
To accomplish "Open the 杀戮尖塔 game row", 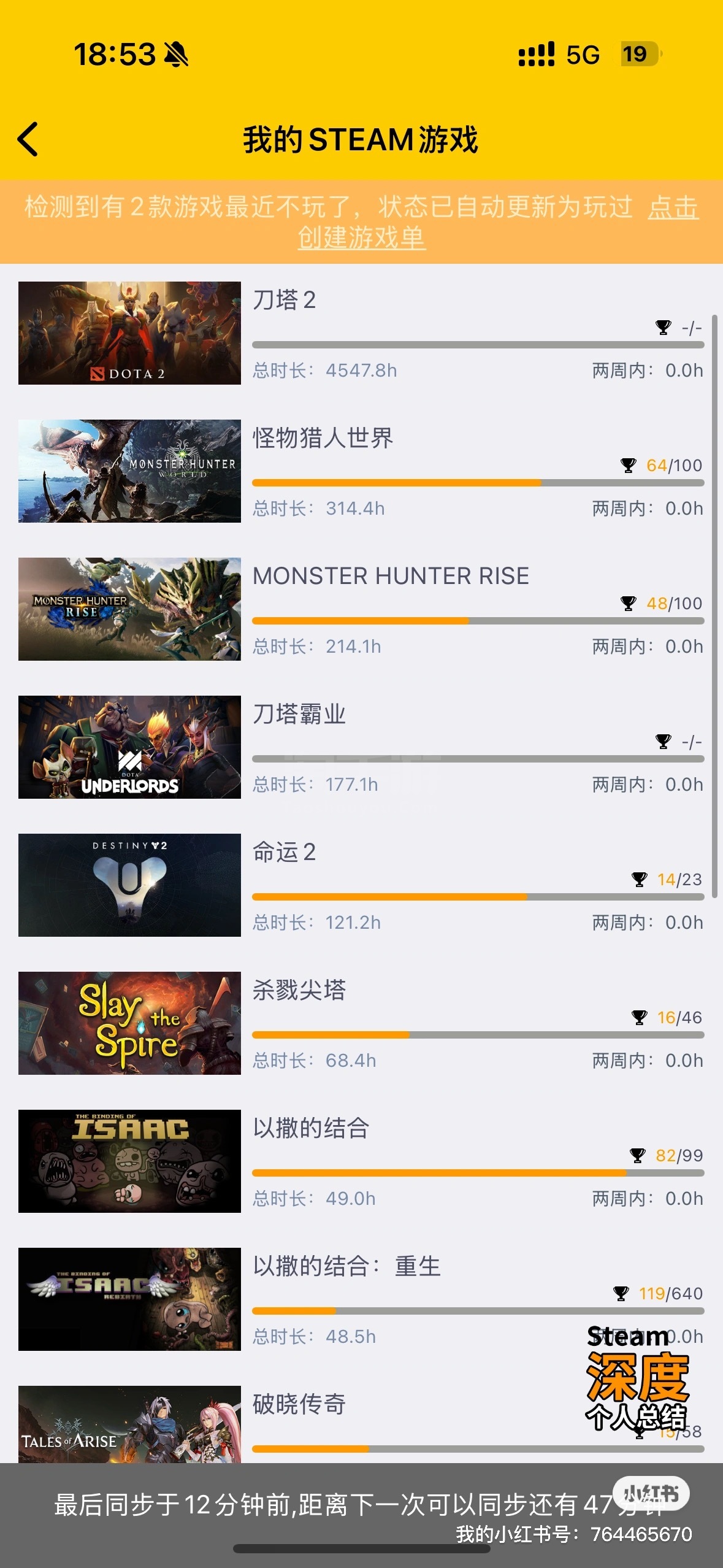I will tap(361, 1023).
